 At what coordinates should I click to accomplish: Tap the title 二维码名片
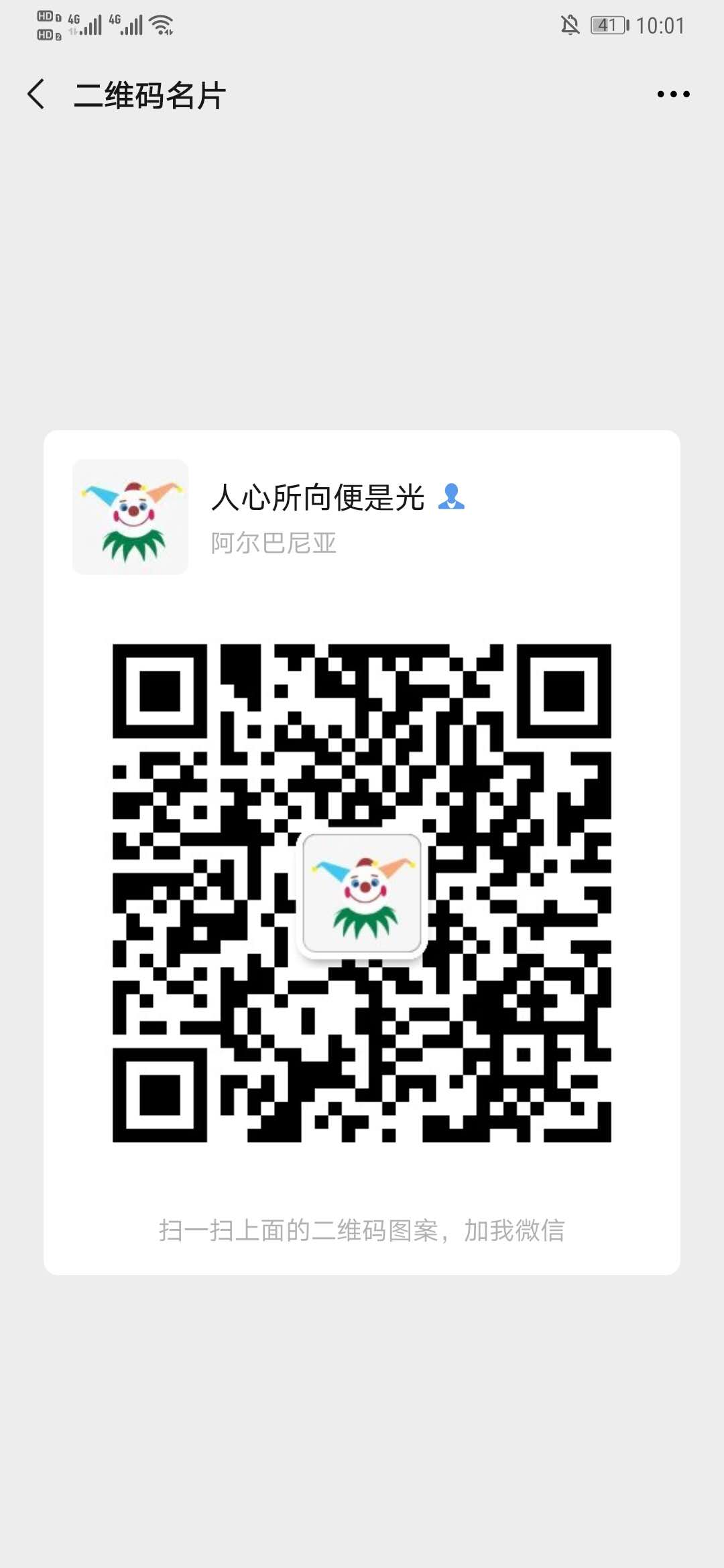tap(151, 95)
